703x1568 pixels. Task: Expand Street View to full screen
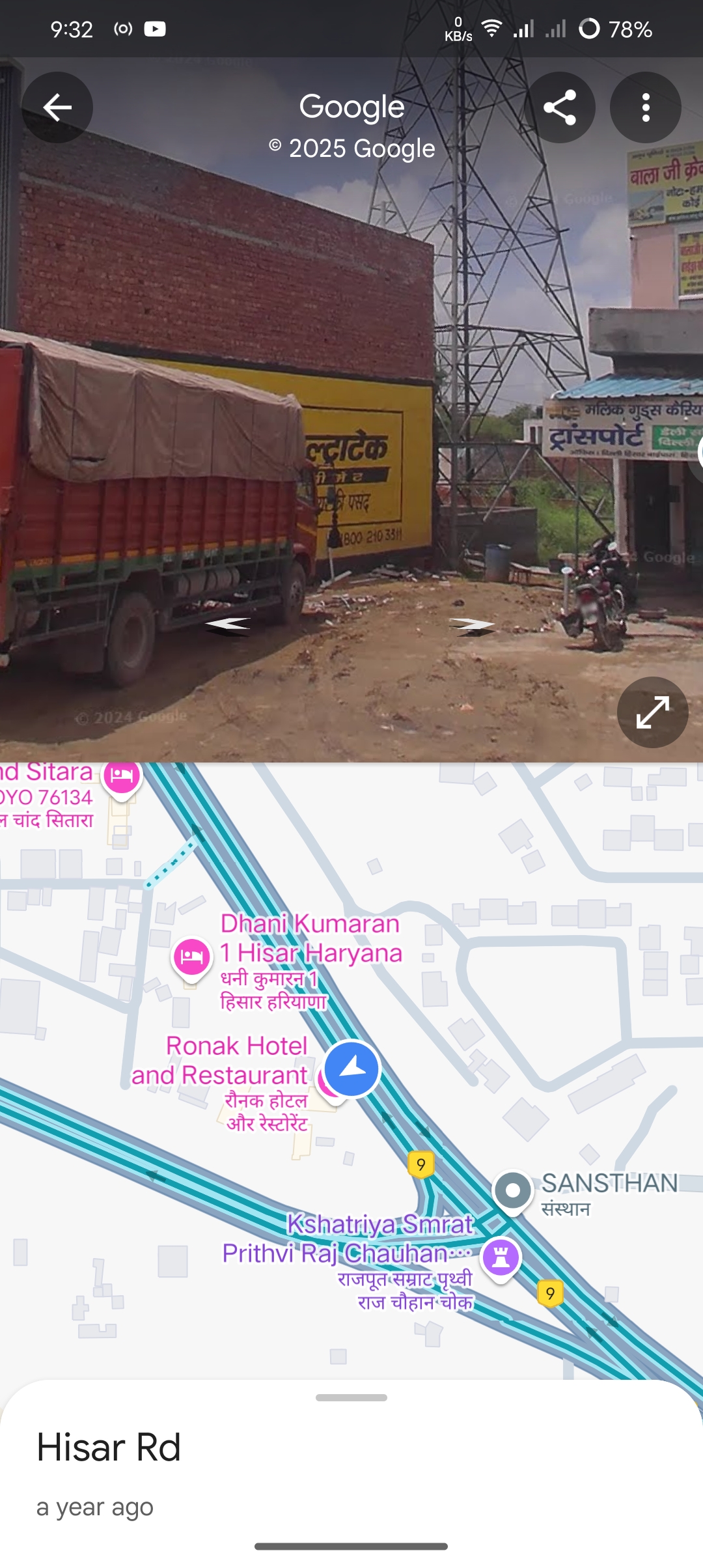(x=653, y=712)
